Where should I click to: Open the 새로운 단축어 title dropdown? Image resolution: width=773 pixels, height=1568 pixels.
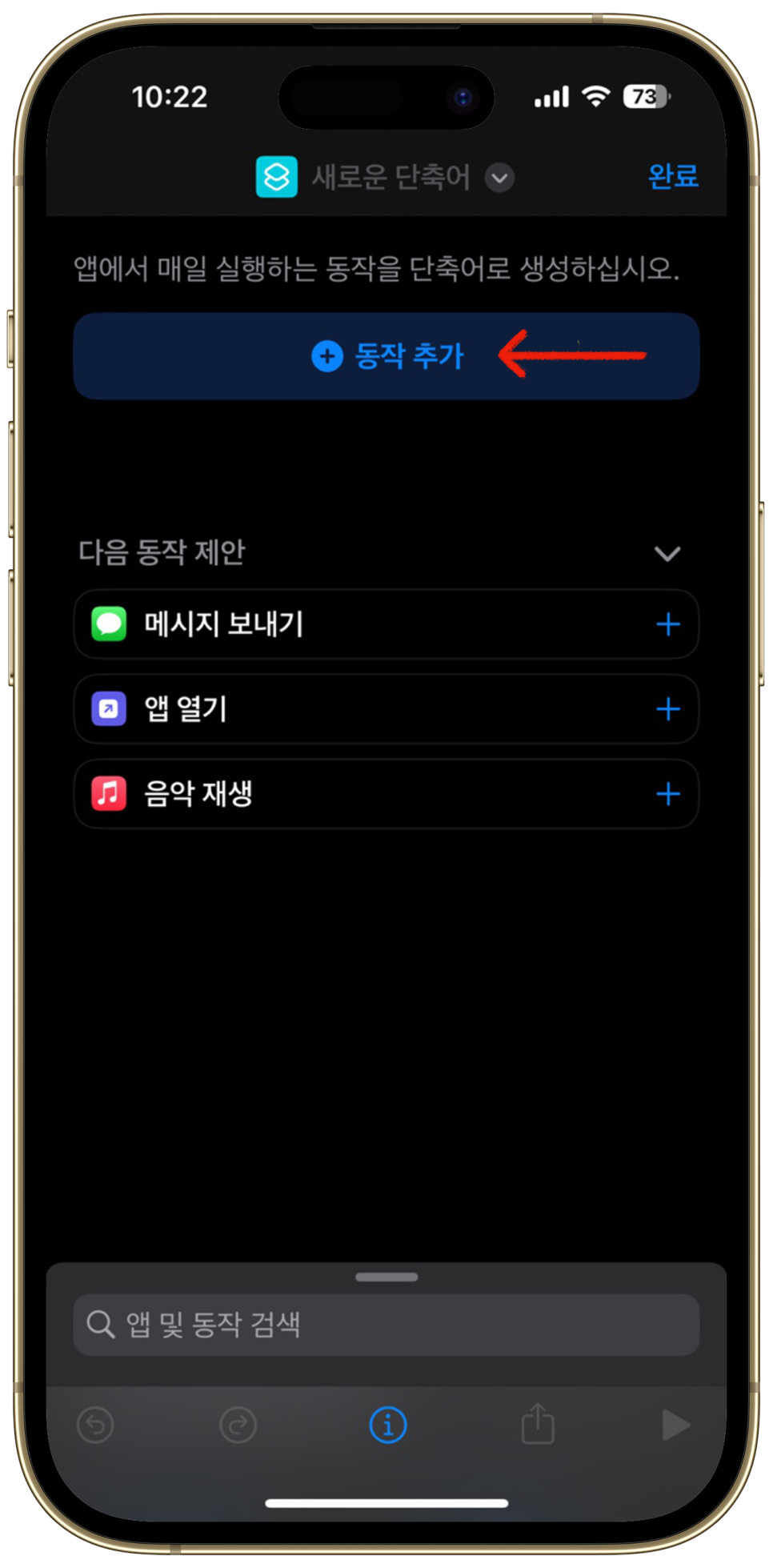pyautogui.click(x=500, y=178)
